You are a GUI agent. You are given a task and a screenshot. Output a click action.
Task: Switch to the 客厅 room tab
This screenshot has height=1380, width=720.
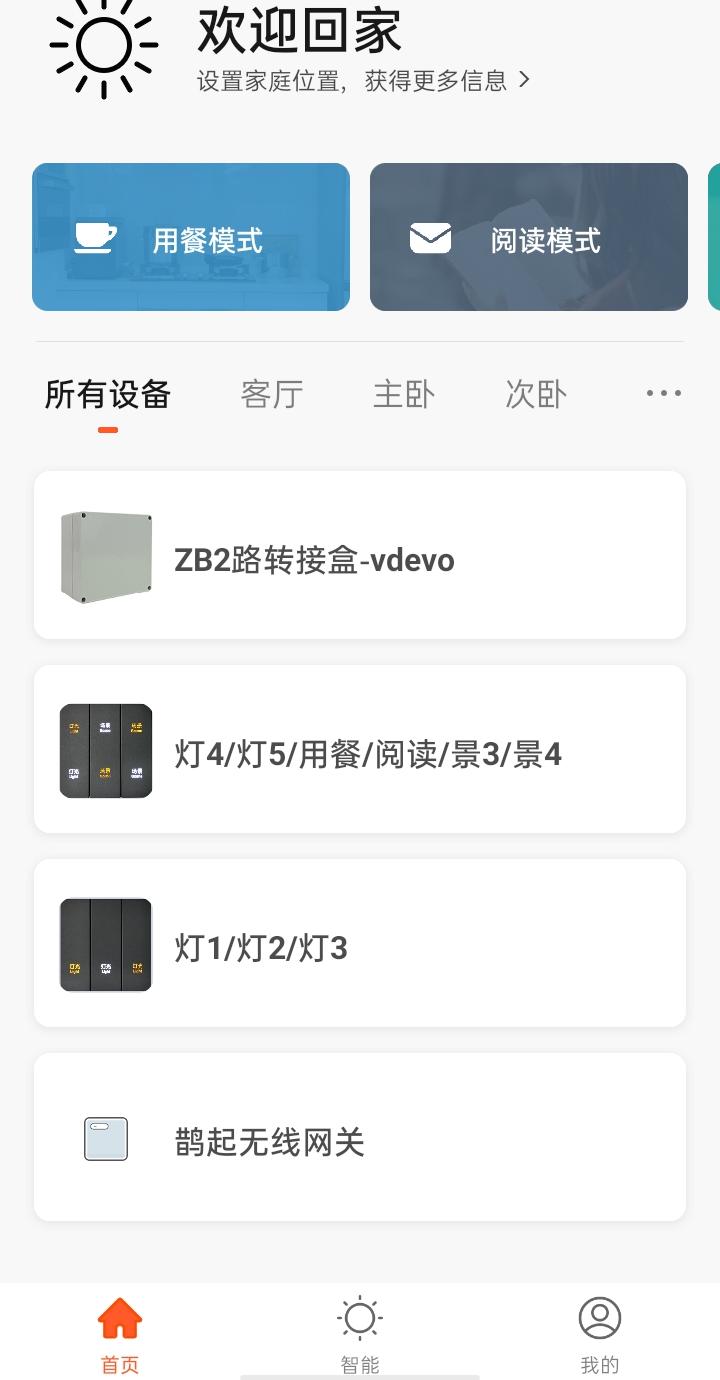pos(272,395)
